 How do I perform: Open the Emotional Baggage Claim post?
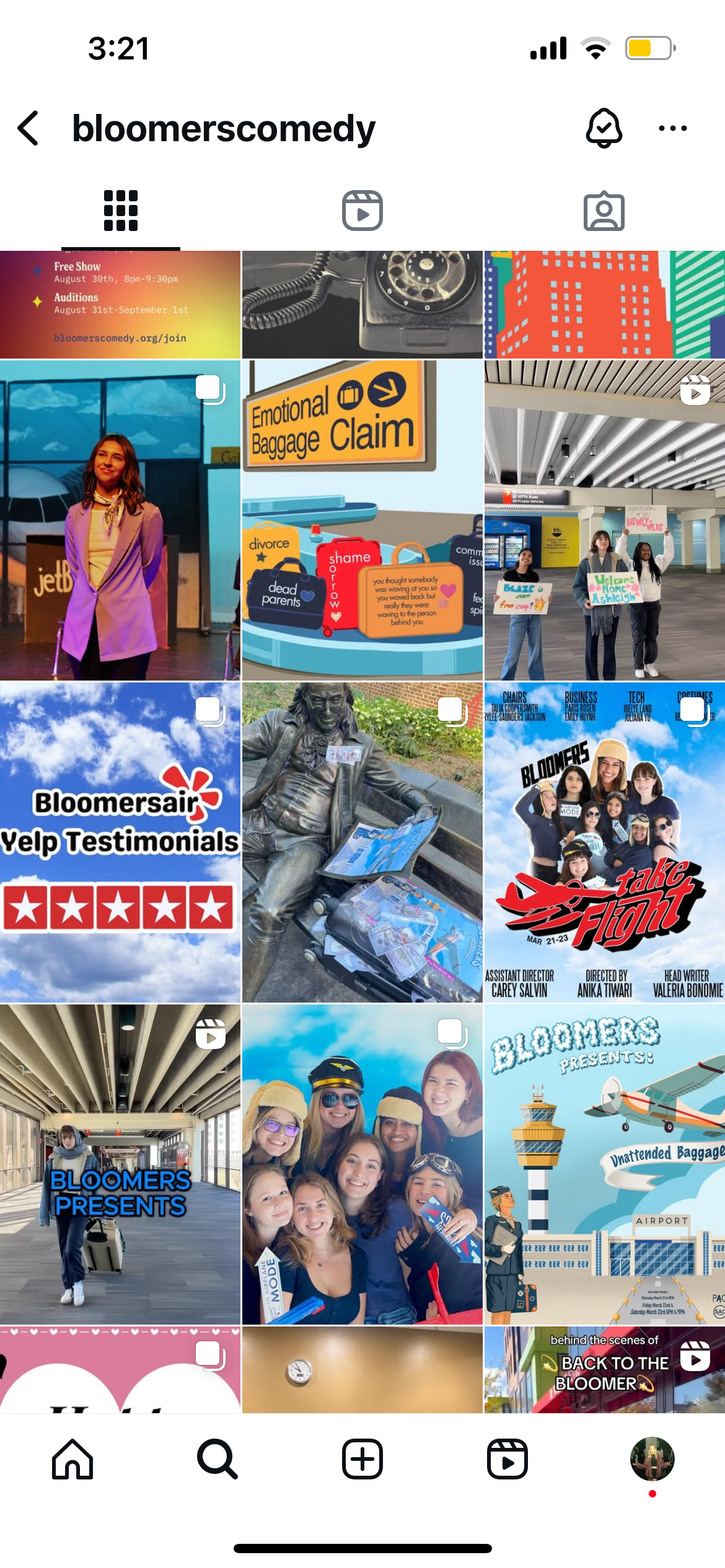tap(362, 520)
